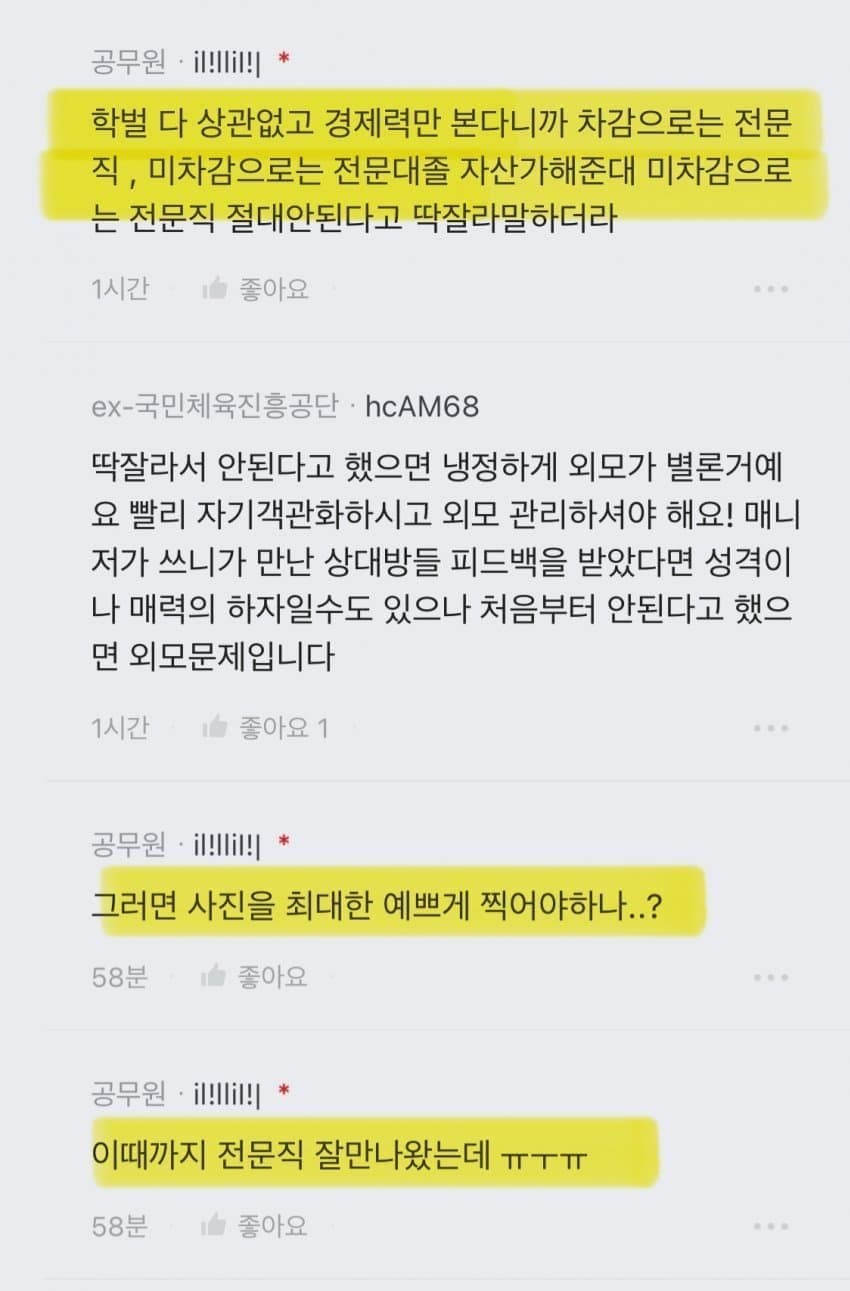
Task: Open more options for the 전문직 잘만나왔는데 comment
Action: 770,1225
